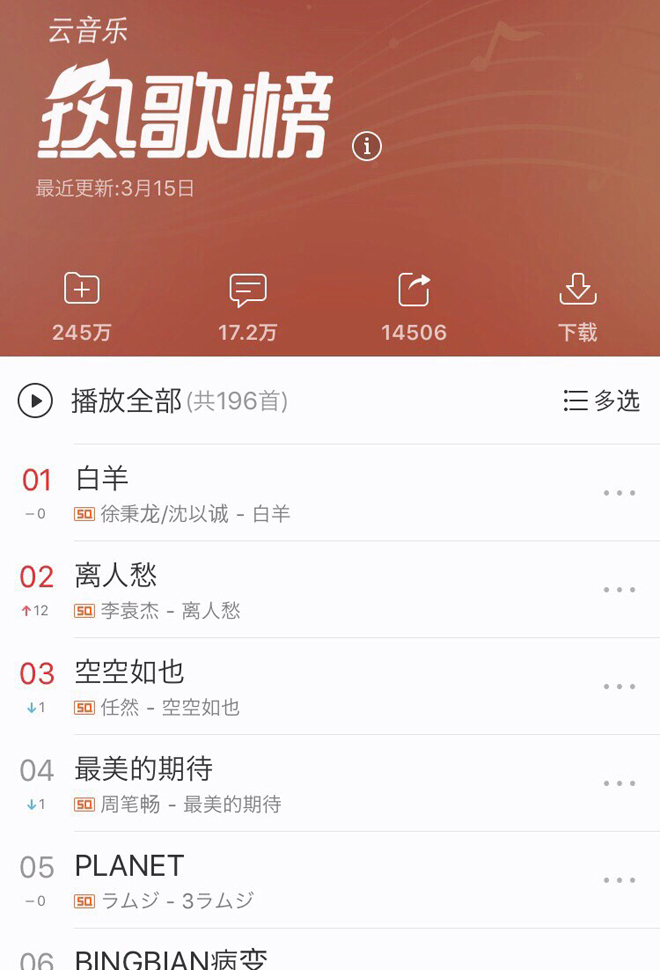Play the song PLANET
This screenshot has width=660, height=970.
pos(300,880)
